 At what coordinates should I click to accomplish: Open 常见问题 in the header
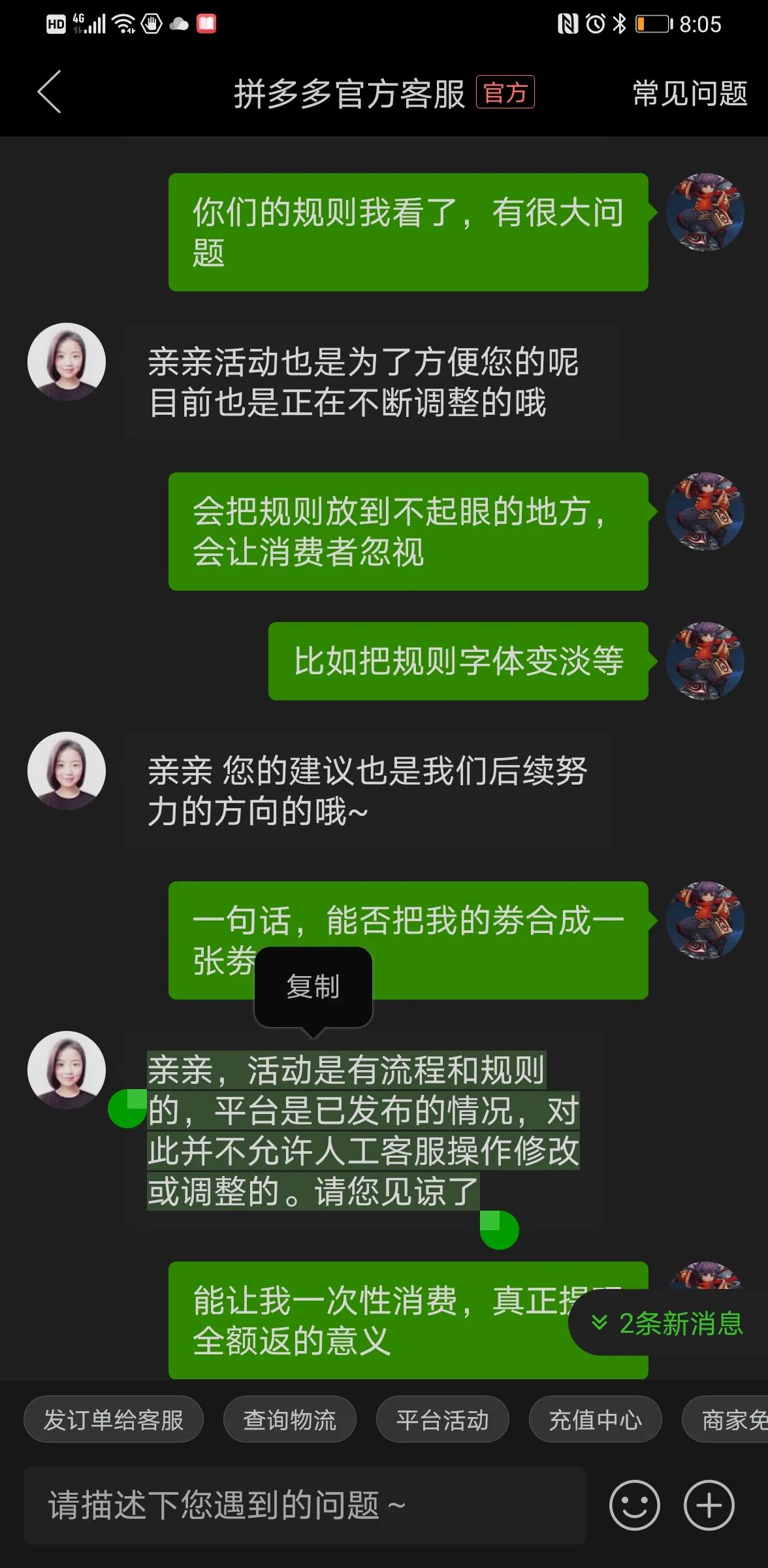(690, 93)
